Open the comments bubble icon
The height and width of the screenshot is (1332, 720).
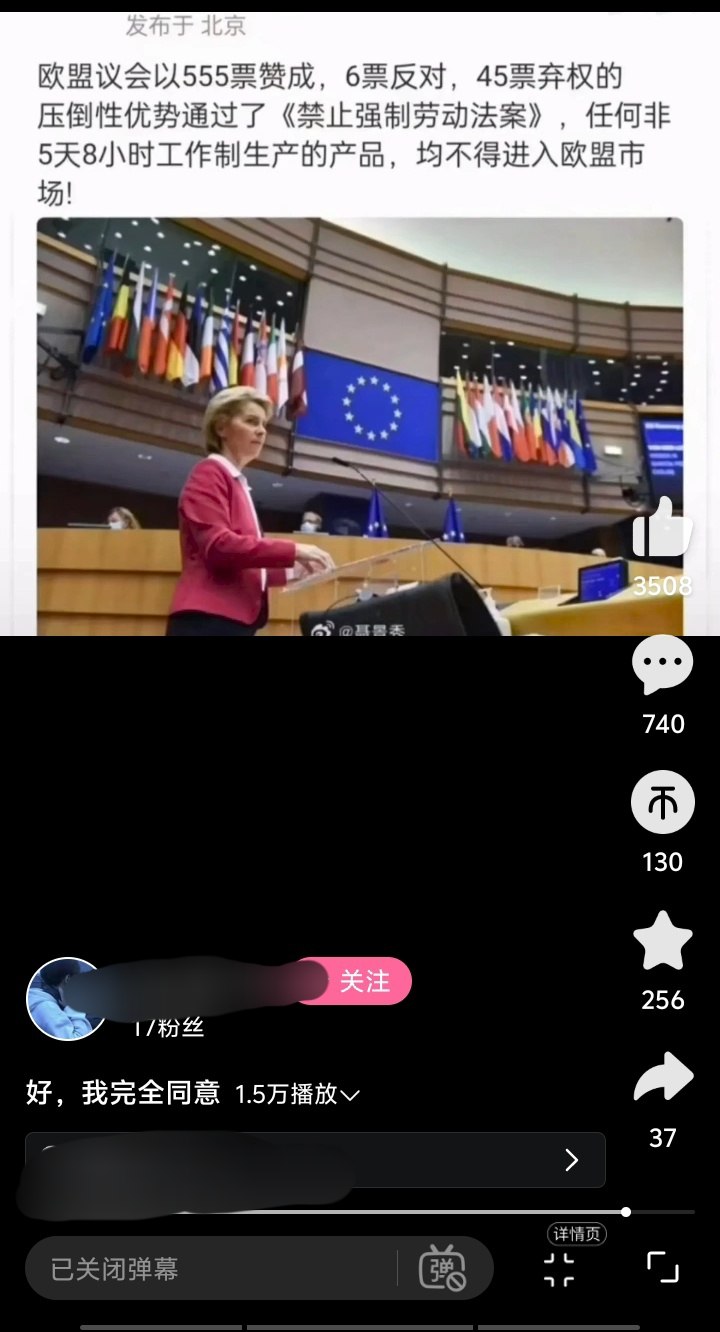662,665
